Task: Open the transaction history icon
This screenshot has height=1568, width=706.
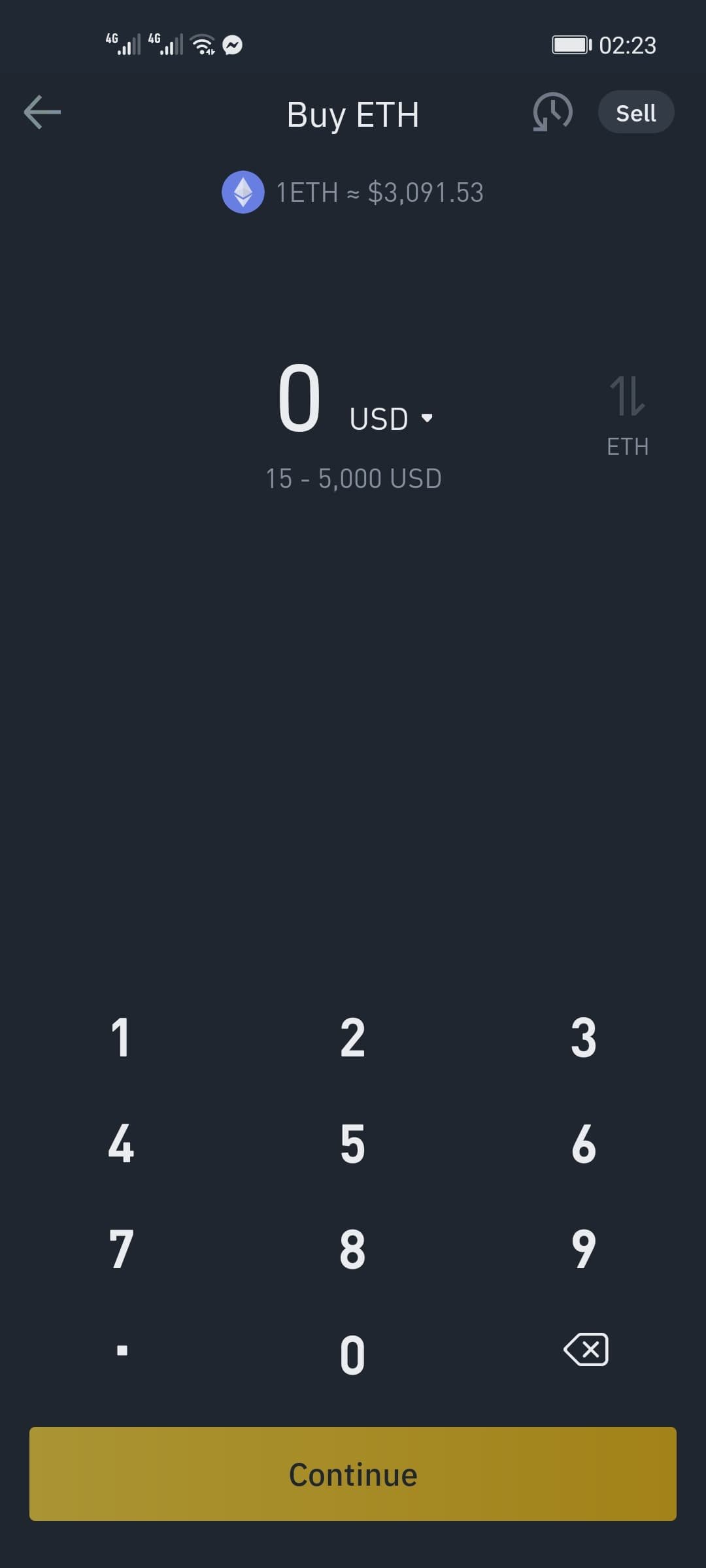Action: [x=552, y=112]
